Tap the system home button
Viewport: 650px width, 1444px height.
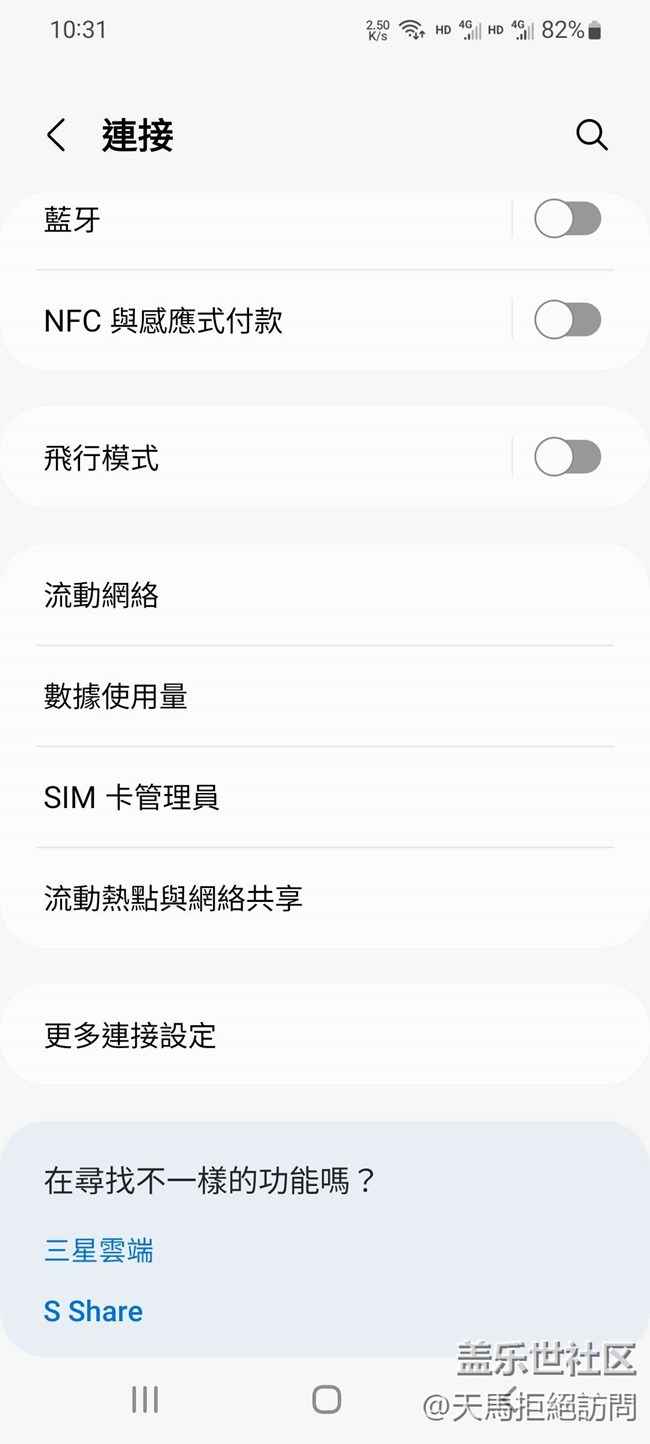tap(326, 1399)
